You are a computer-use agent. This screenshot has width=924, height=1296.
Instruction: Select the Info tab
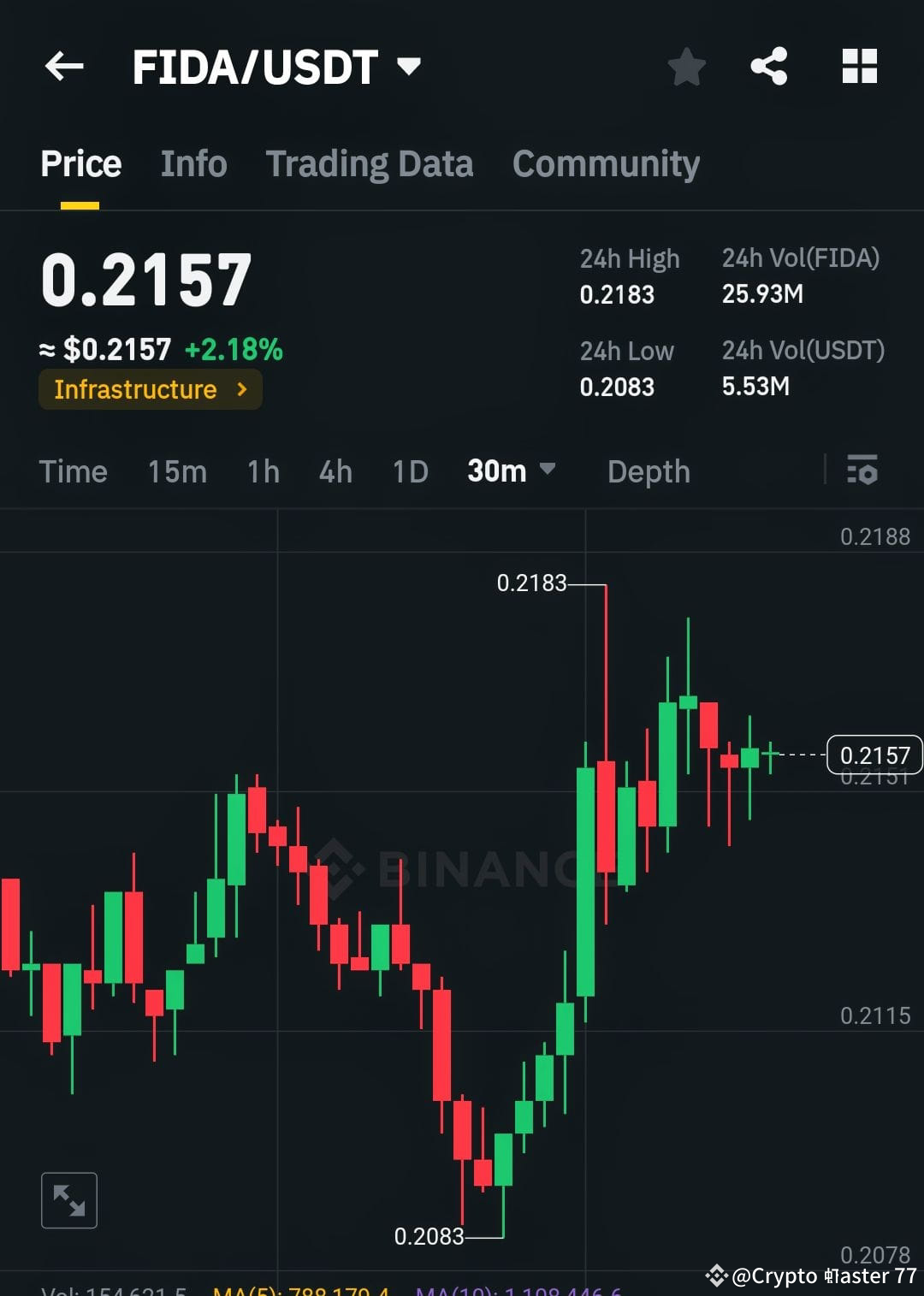pyautogui.click(x=192, y=163)
